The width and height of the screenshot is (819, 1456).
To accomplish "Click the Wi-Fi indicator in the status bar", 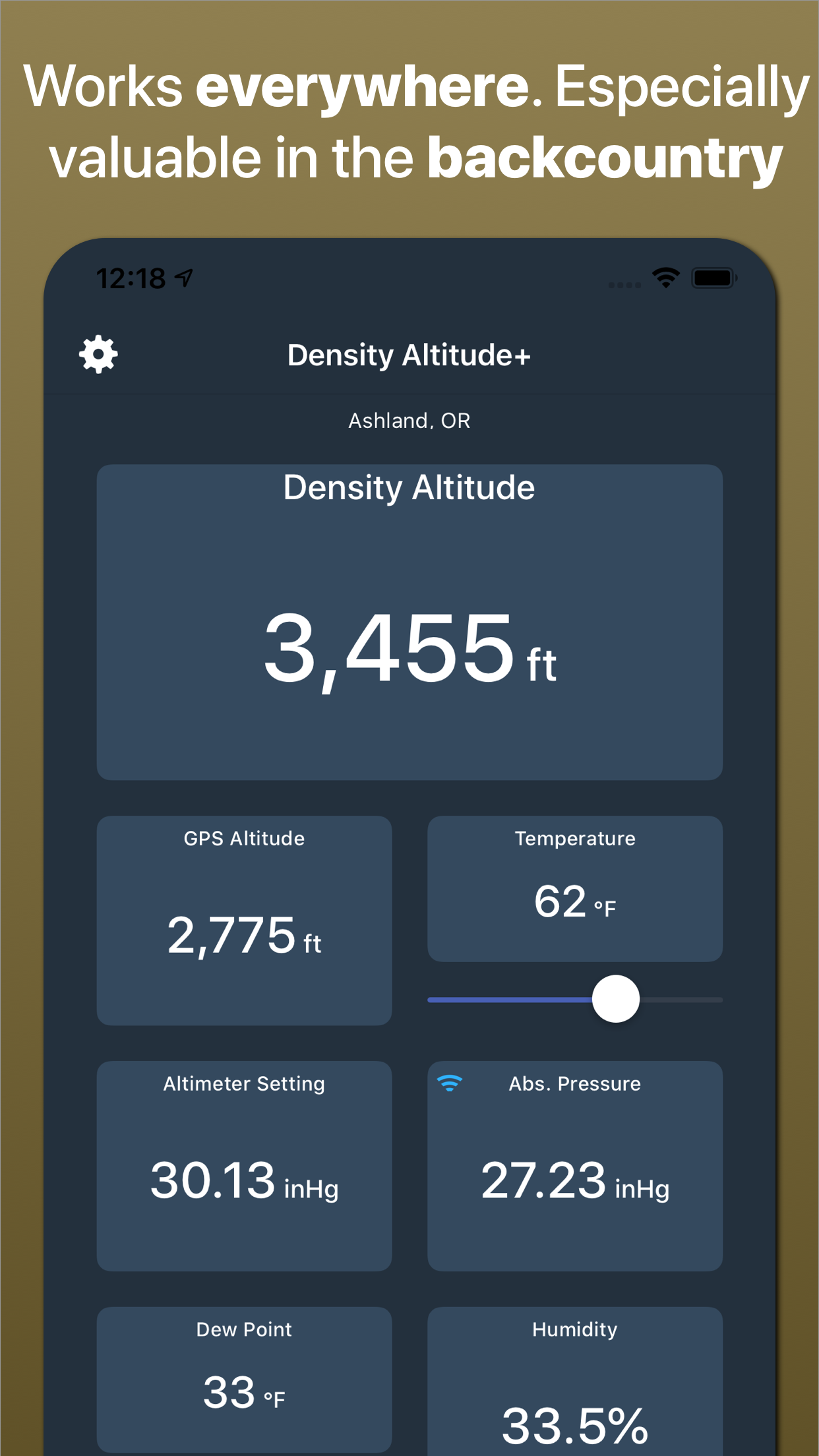I will click(x=665, y=278).
